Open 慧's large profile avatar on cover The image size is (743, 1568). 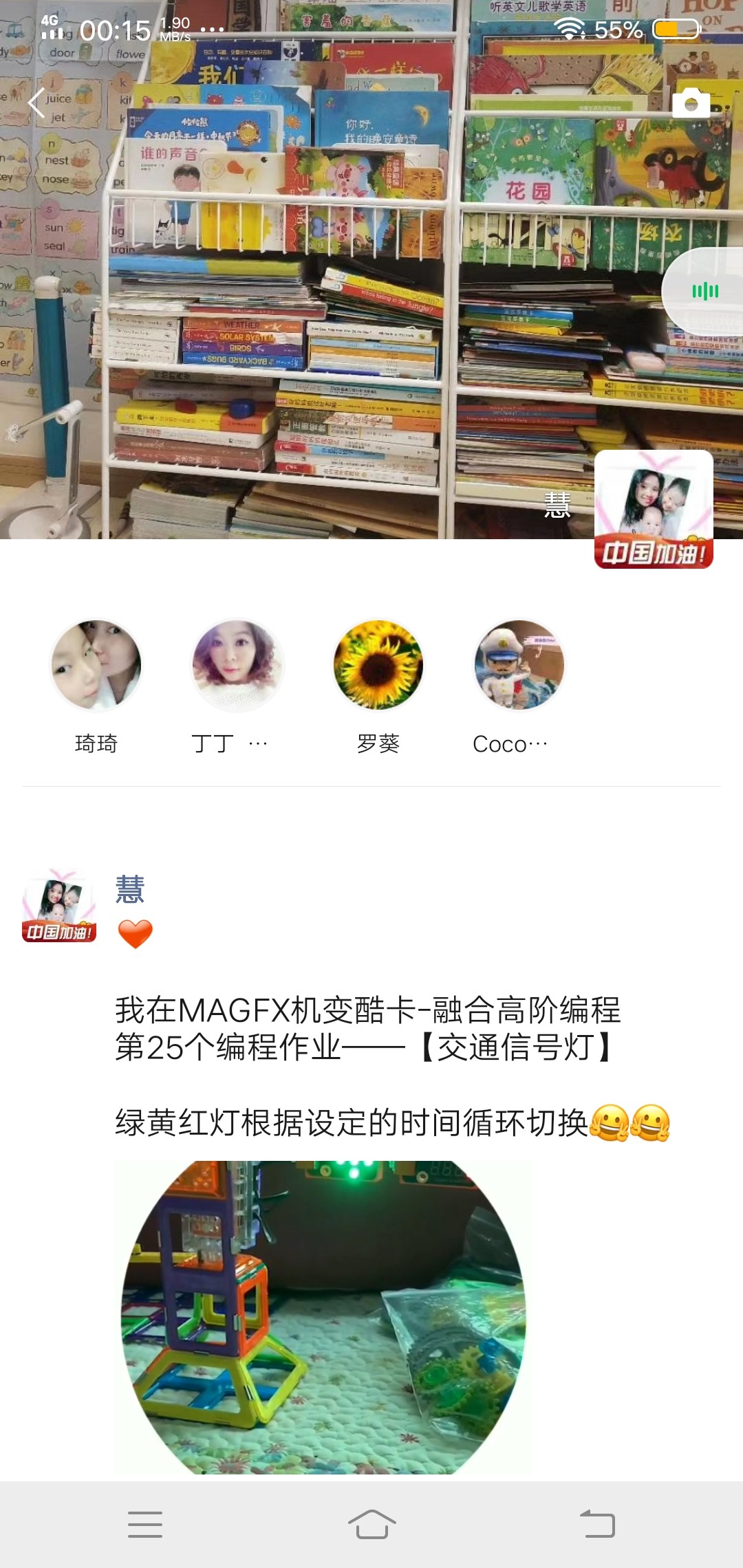point(653,509)
